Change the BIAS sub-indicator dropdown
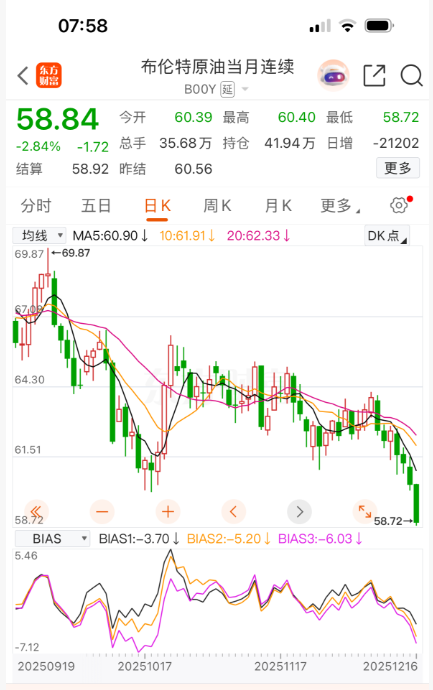This screenshot has width=433, height=690. pyautogui.click(x=52, y=539)
